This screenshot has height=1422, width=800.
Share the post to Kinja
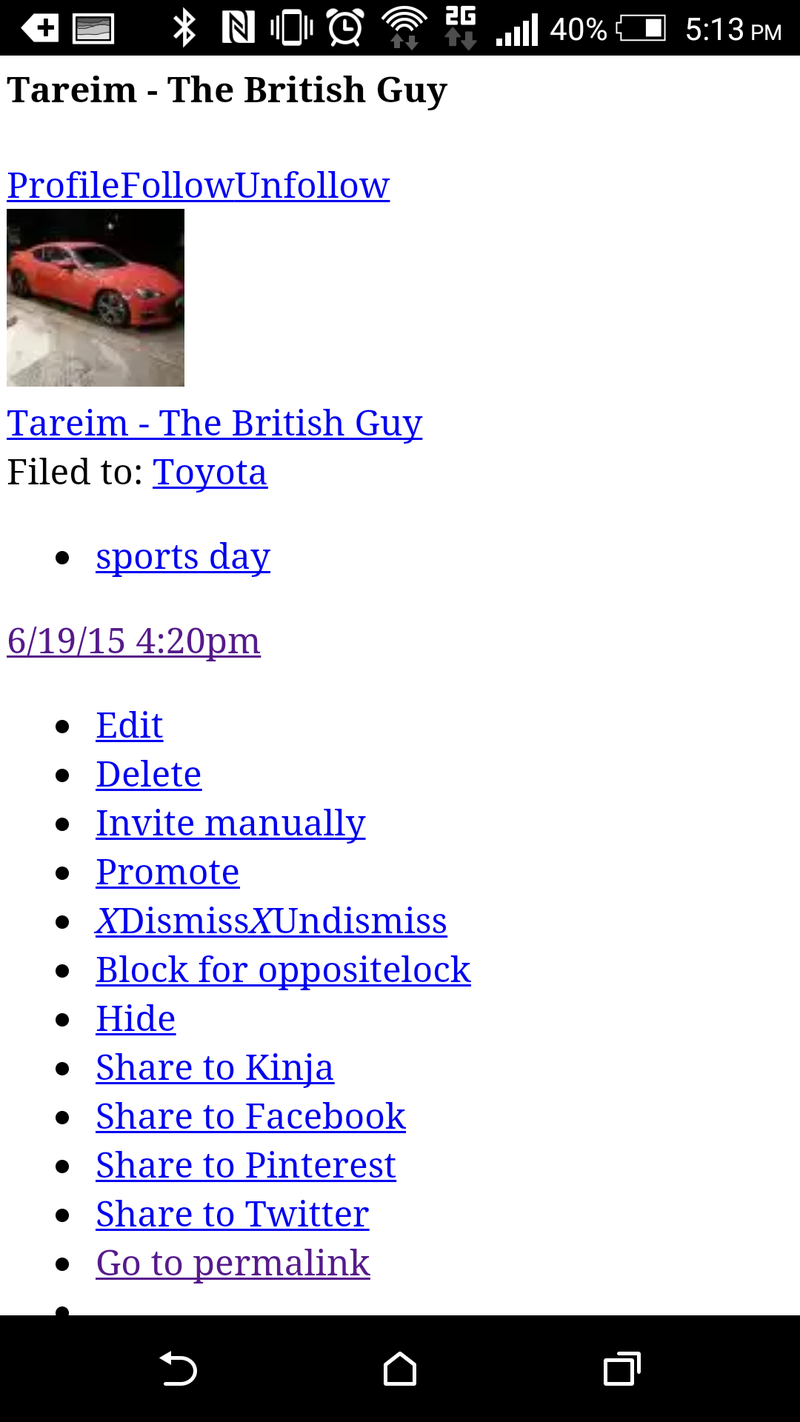coord(215,1067)
